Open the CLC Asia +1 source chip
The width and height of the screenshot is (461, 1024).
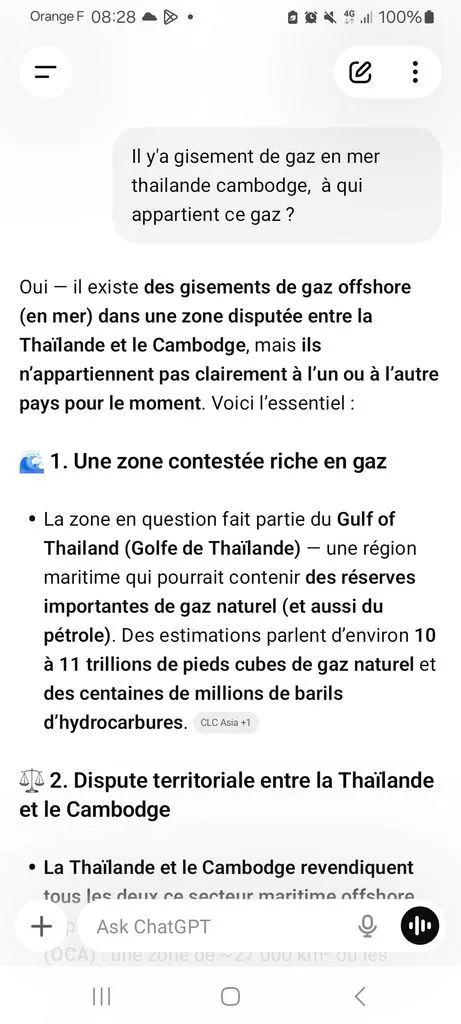coord(226,723)
